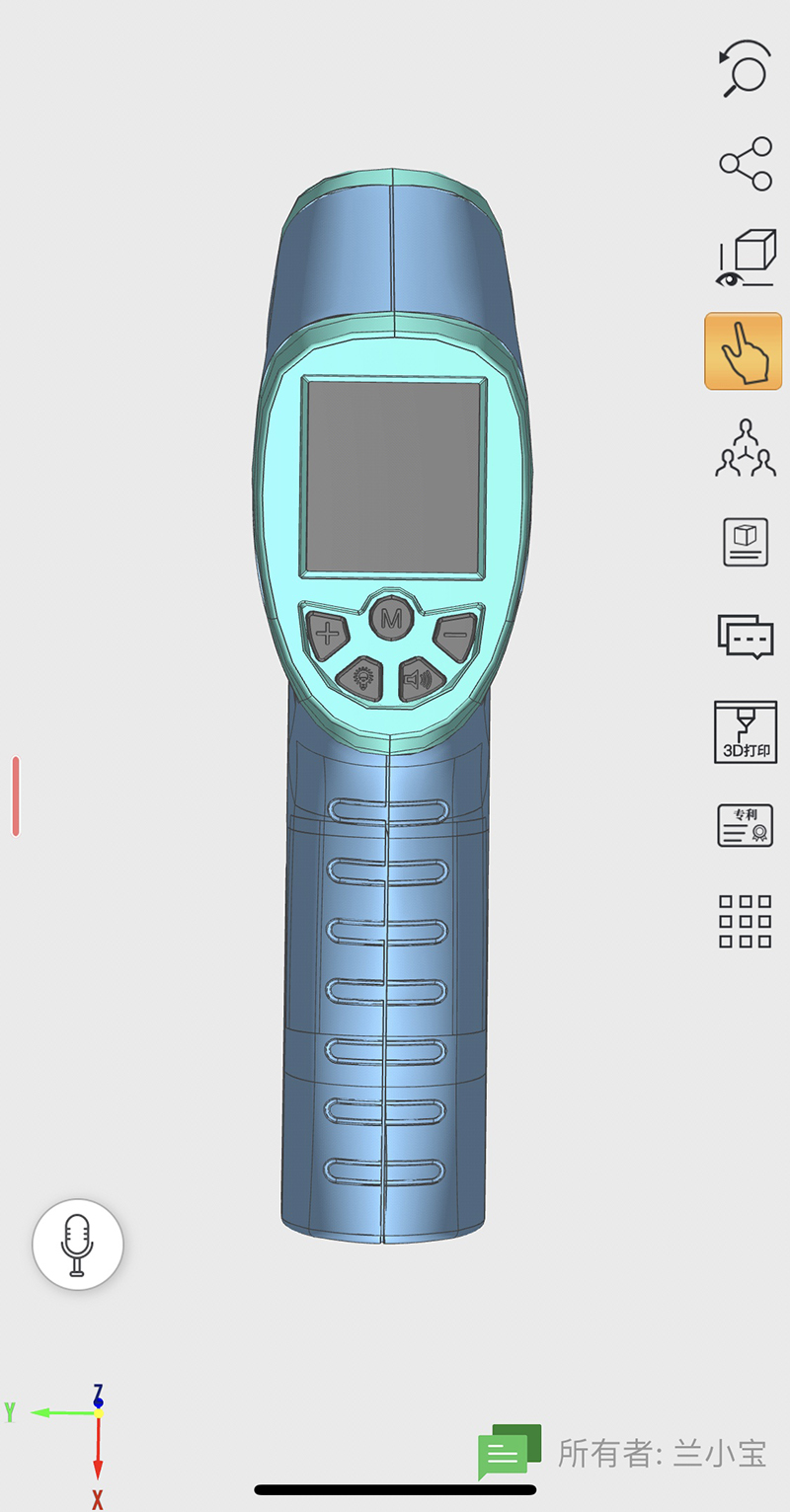Start voice input with the microphone button
Image resolution: width=790 pixels, height=1512 pixels.
[78, 1245]
